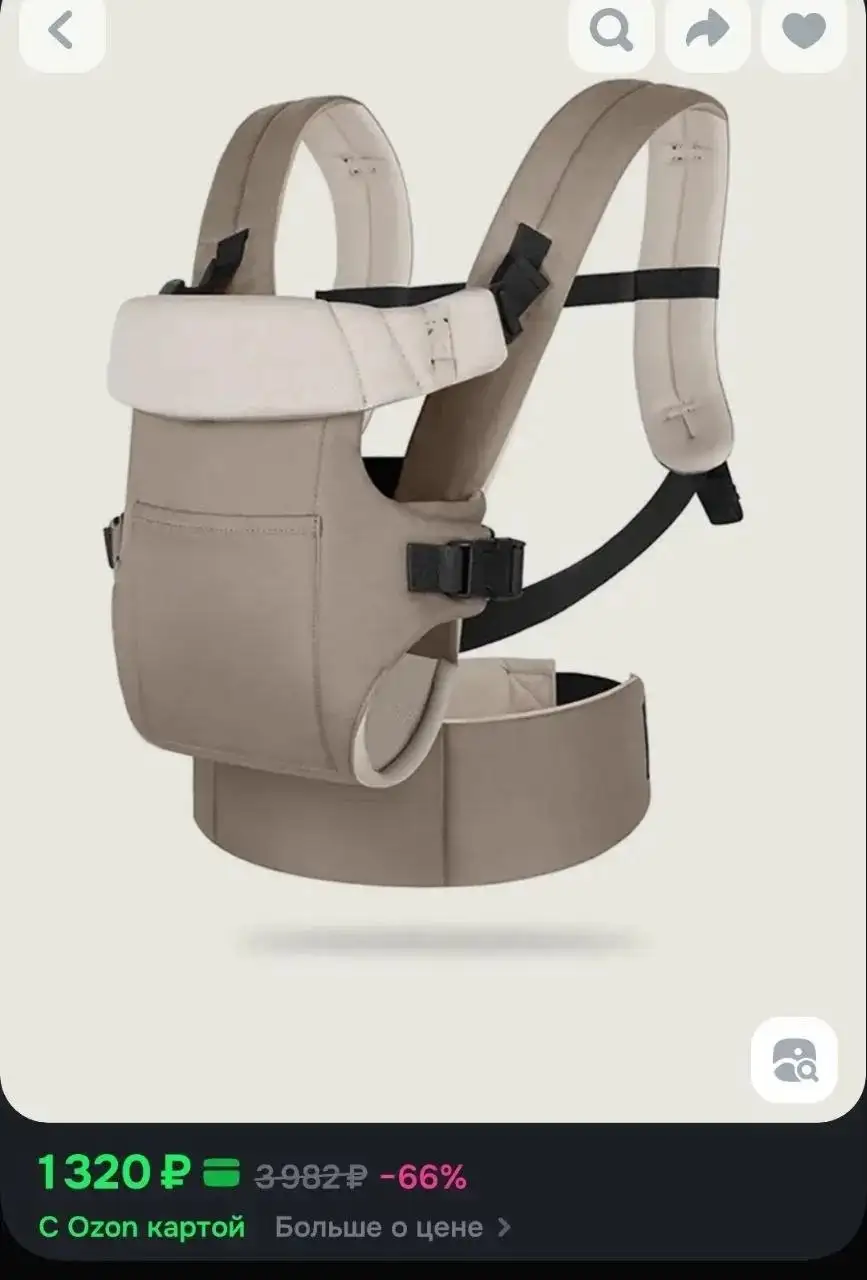Open the baby carrier product photo

pos(430,500)
